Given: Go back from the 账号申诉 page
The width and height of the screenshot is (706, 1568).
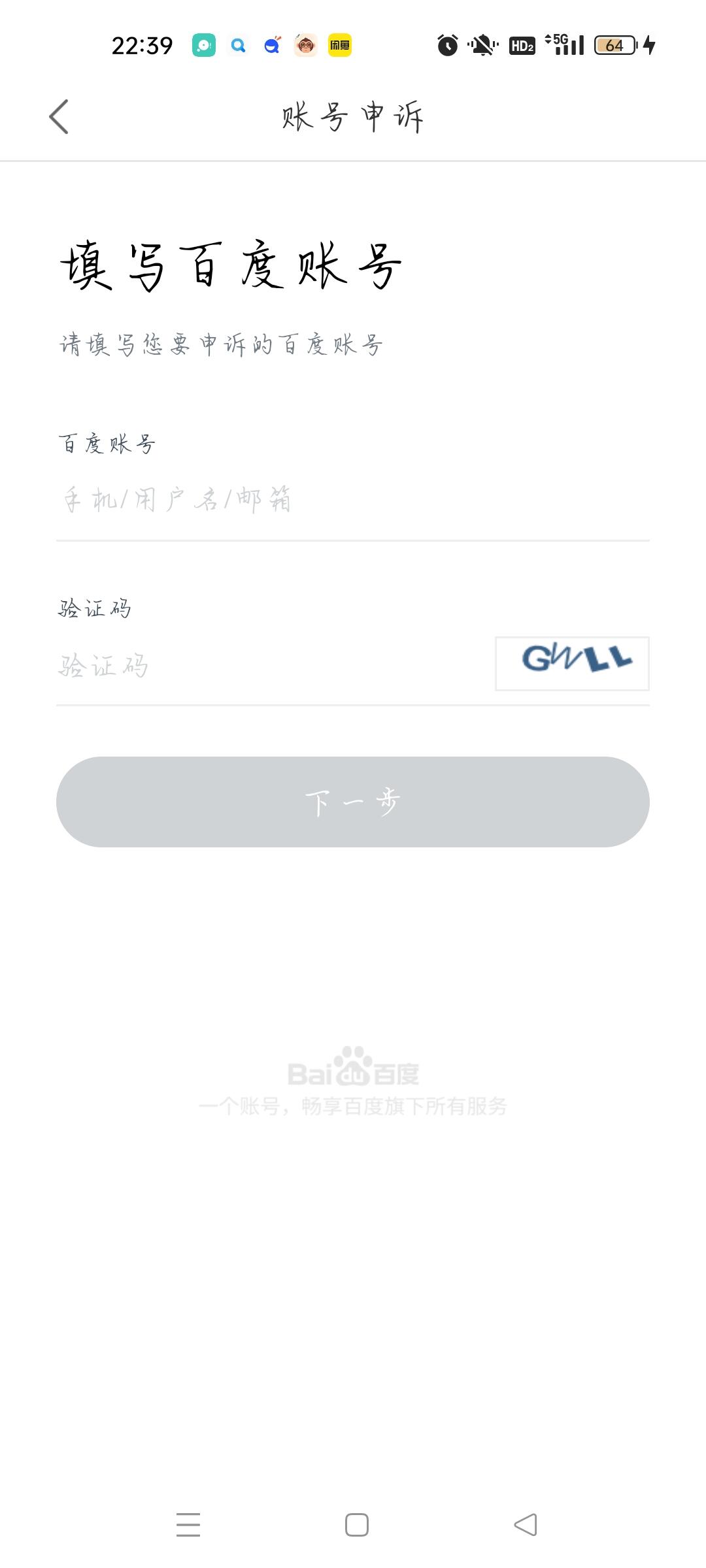Looking at the screenshot, I should click(x=59, y=117).
